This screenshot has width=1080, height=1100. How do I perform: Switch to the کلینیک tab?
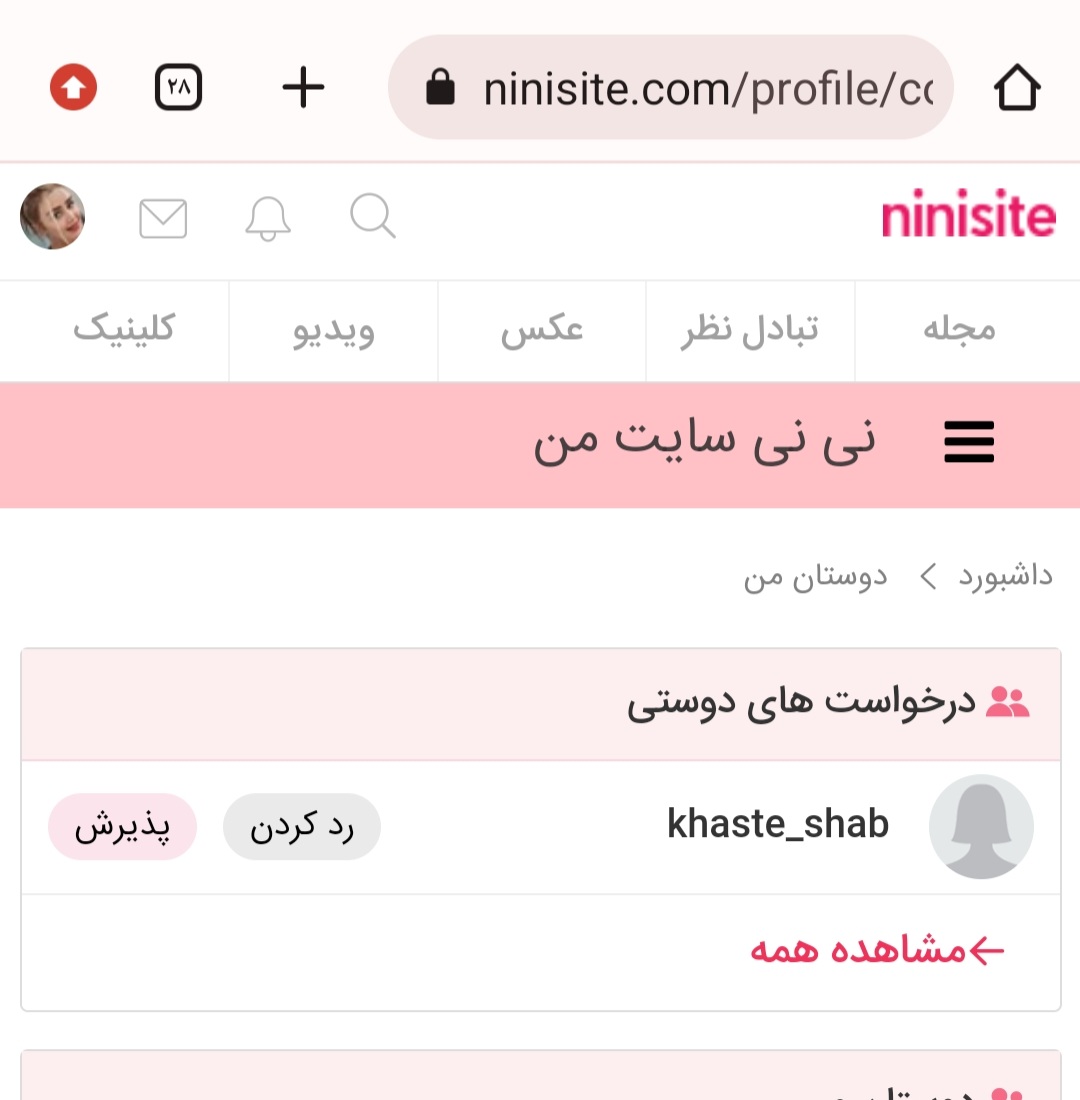tap(123, 331)
